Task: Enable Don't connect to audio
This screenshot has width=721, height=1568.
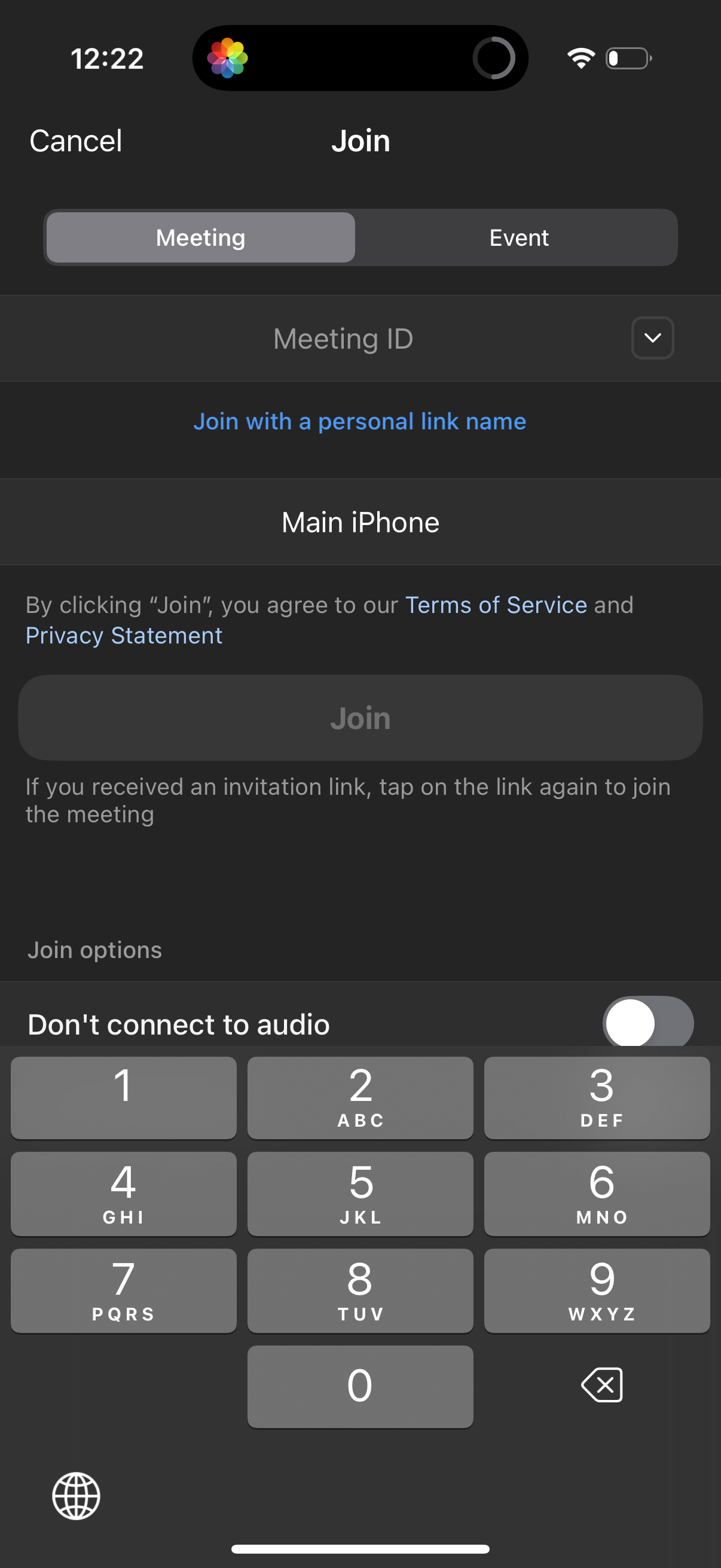Action: (647, 1024)
